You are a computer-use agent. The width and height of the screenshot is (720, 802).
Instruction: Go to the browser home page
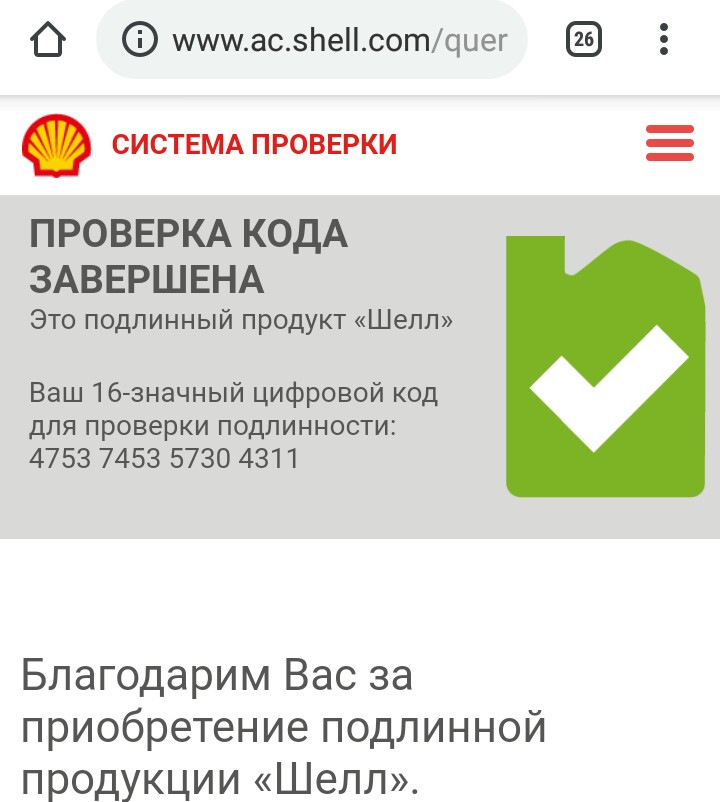click(48, 41)
